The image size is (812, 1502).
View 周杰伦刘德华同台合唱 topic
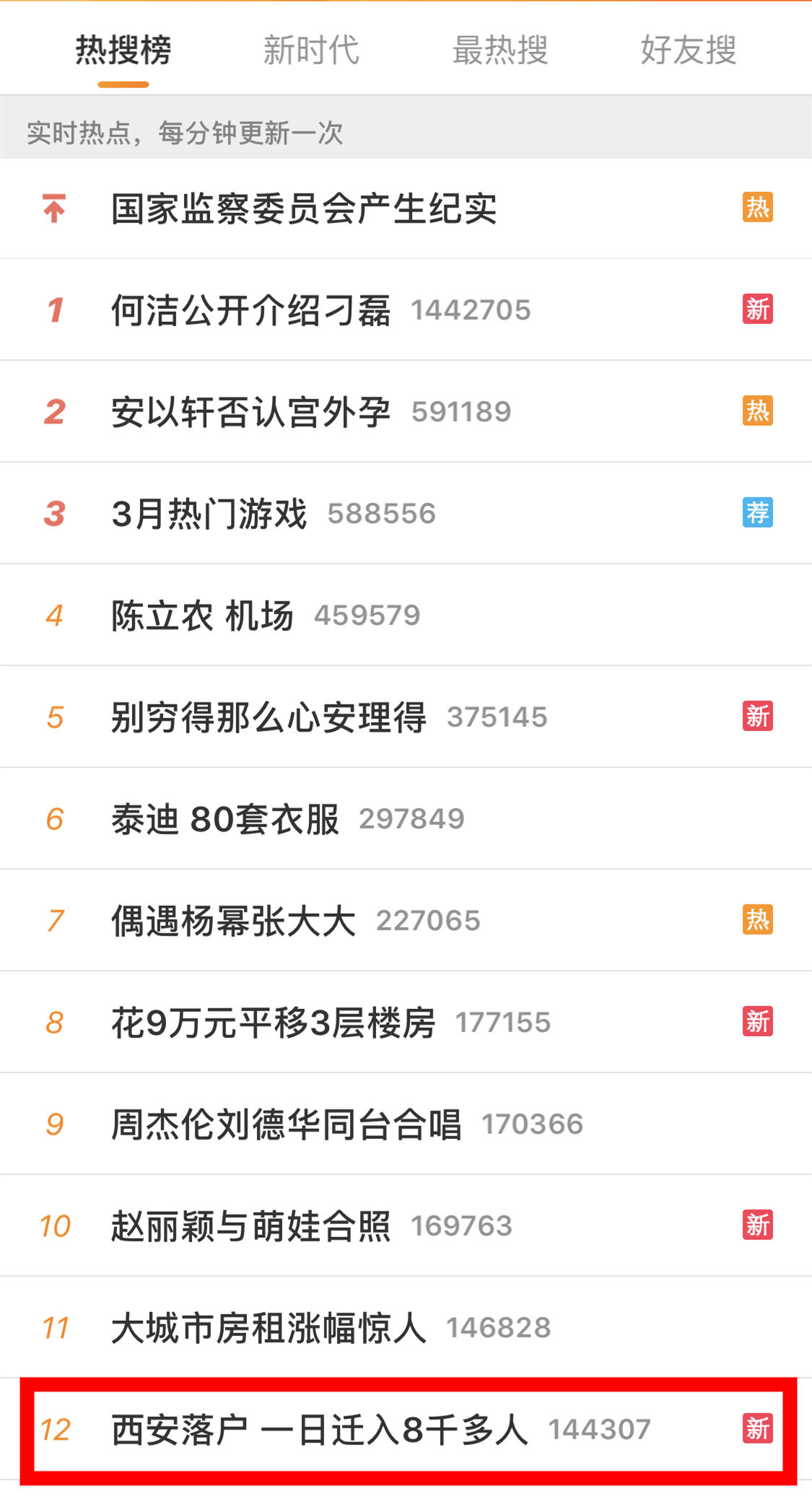click(406, 1125)
